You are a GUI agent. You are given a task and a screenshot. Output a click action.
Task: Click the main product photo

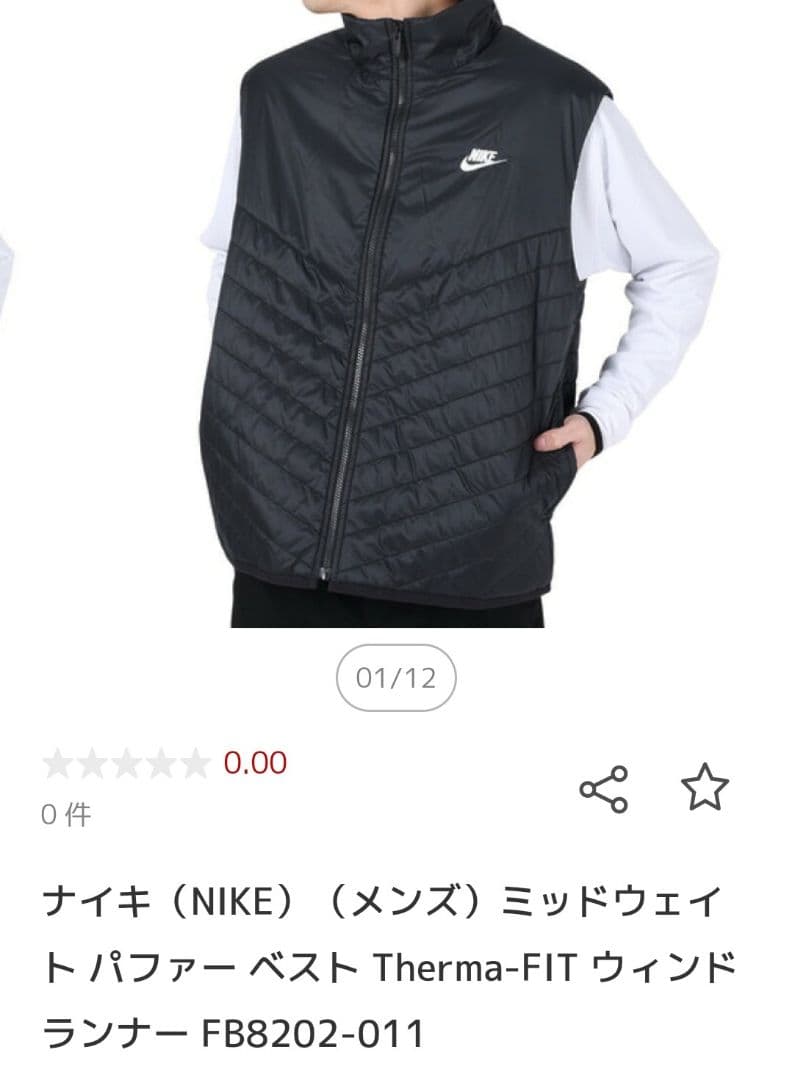pyautogui.click(x=396, y=320)
